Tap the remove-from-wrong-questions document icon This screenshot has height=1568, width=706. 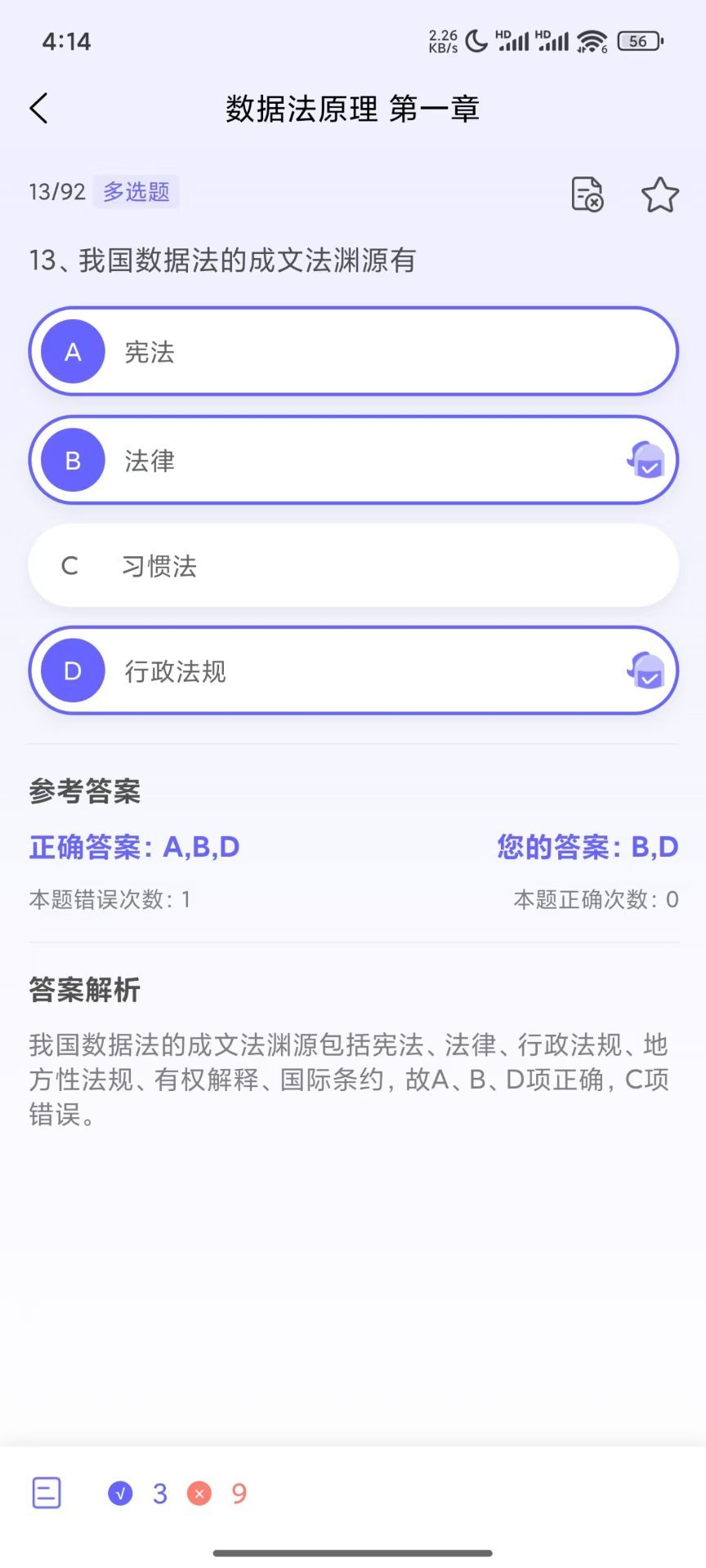pyautogui.click(x=587, y=195)
